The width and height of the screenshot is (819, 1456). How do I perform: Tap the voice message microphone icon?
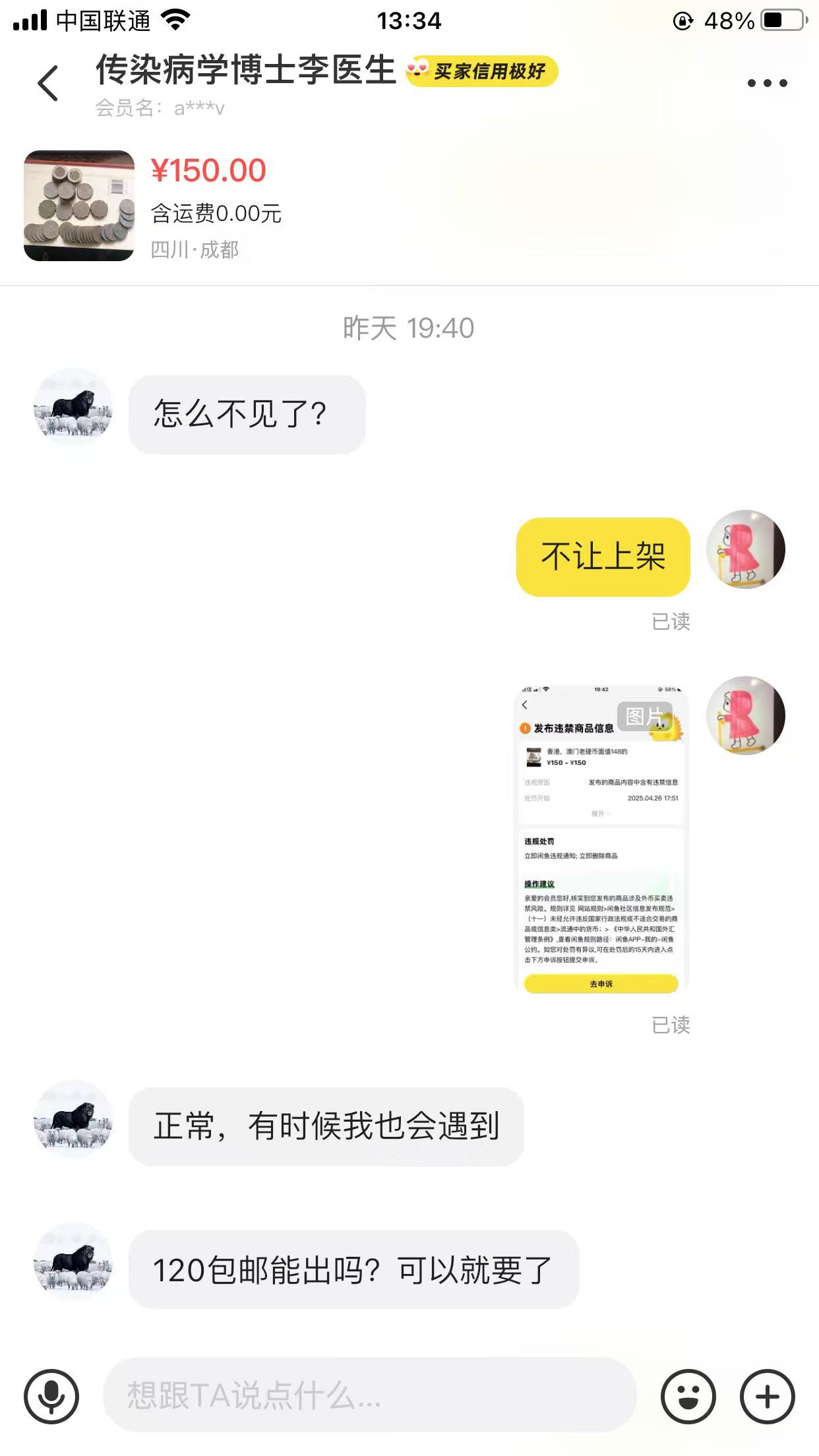[x=51, y=1396]
